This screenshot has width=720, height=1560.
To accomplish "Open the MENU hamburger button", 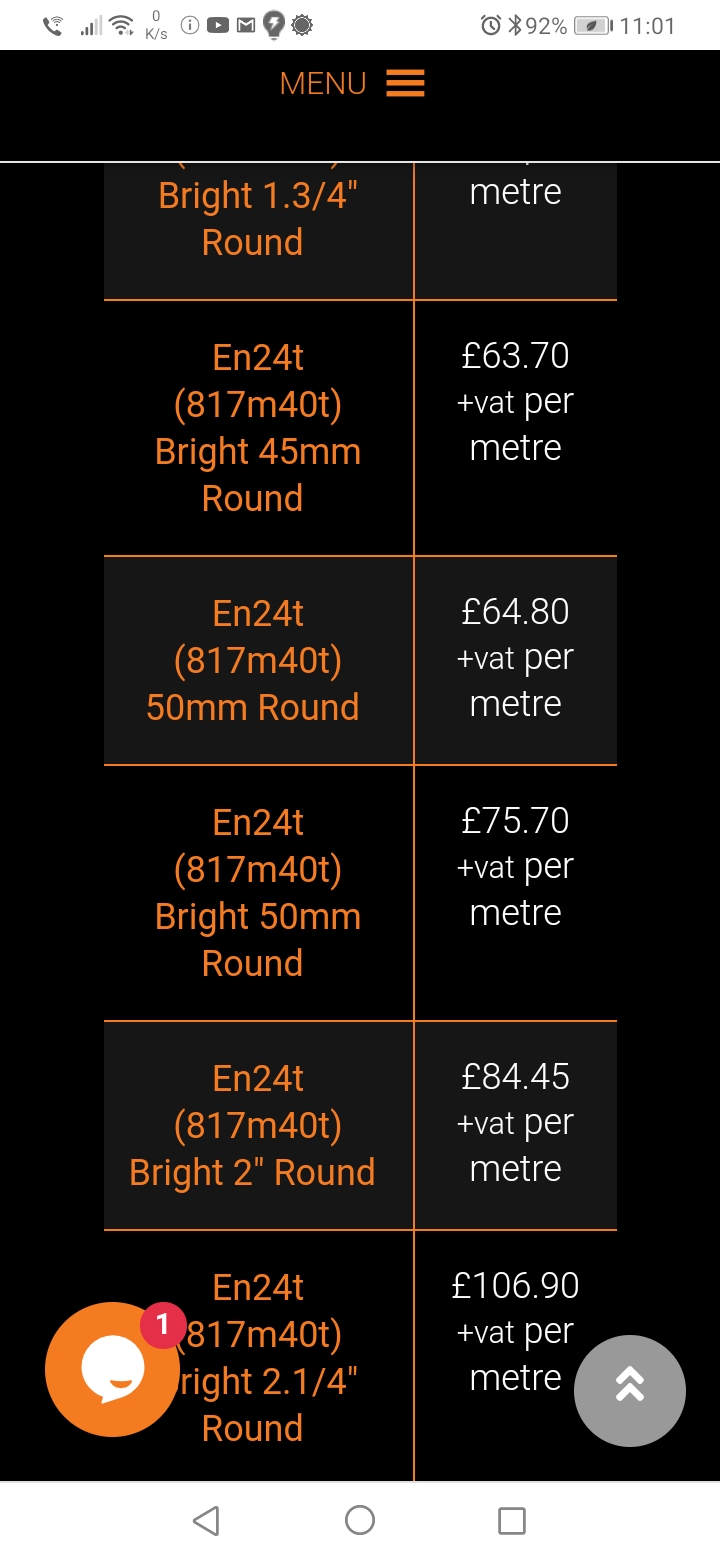I will coord(352,83).
